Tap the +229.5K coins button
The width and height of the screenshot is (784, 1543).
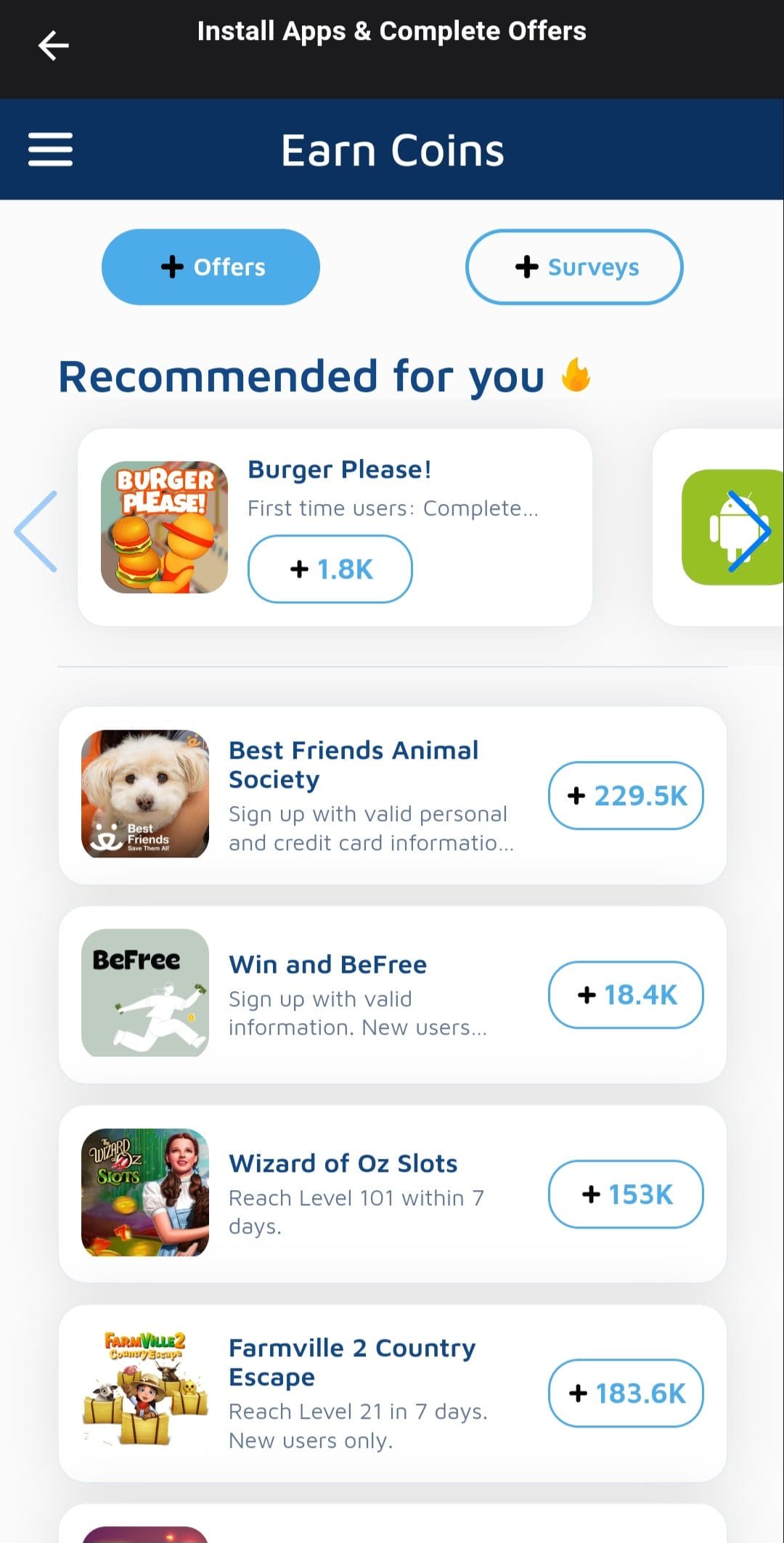pyautogui.click(x=626, y=796)
